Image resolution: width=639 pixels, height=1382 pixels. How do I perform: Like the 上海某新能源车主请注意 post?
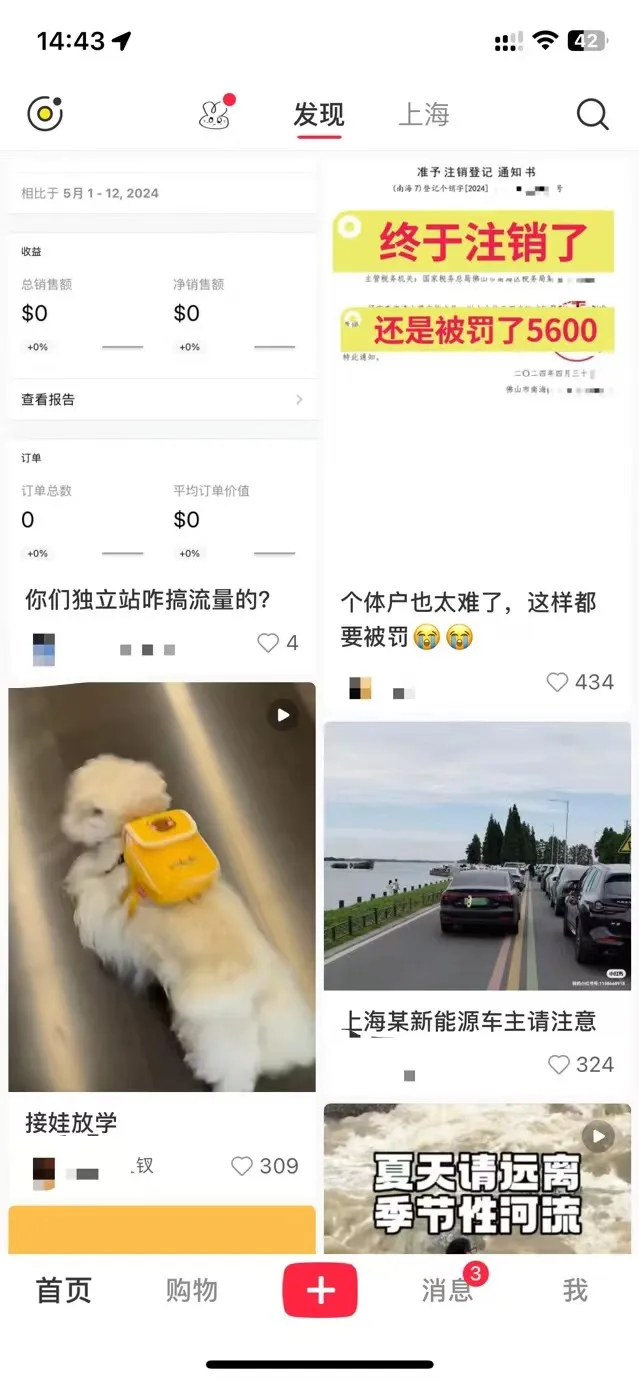pyautogui.click(x=559, y=1065)
